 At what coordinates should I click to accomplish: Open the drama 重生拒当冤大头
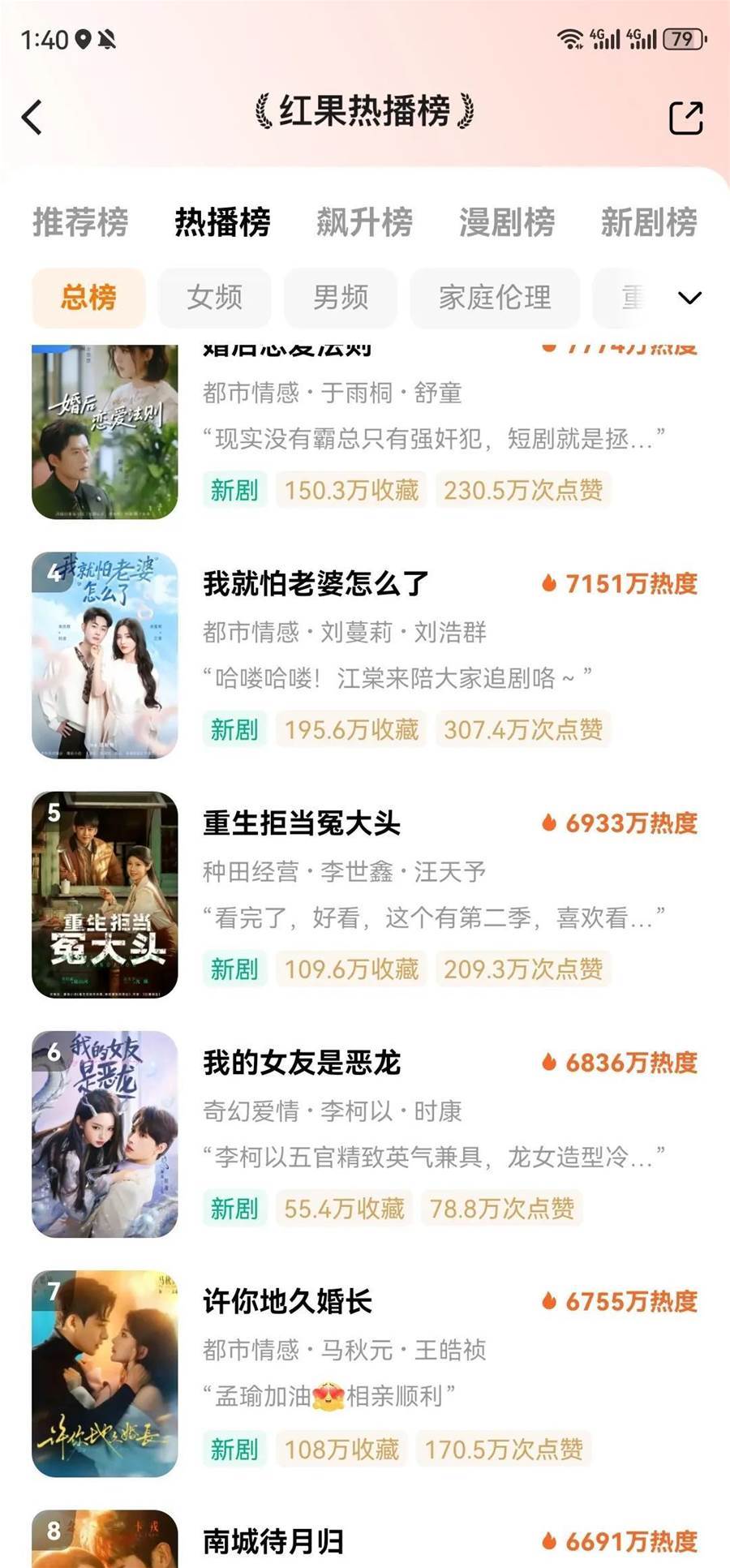click(302, 823)
